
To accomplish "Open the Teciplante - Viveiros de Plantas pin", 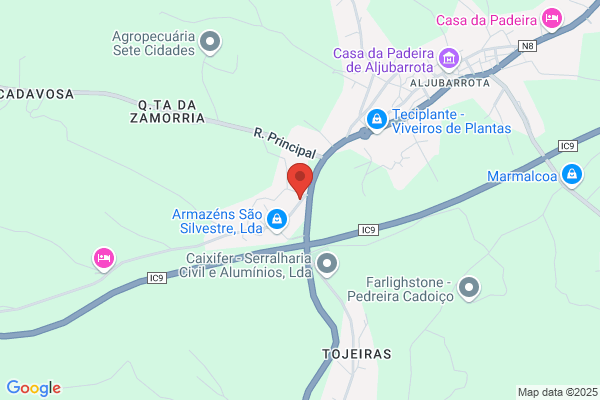I will pos(377,121).
